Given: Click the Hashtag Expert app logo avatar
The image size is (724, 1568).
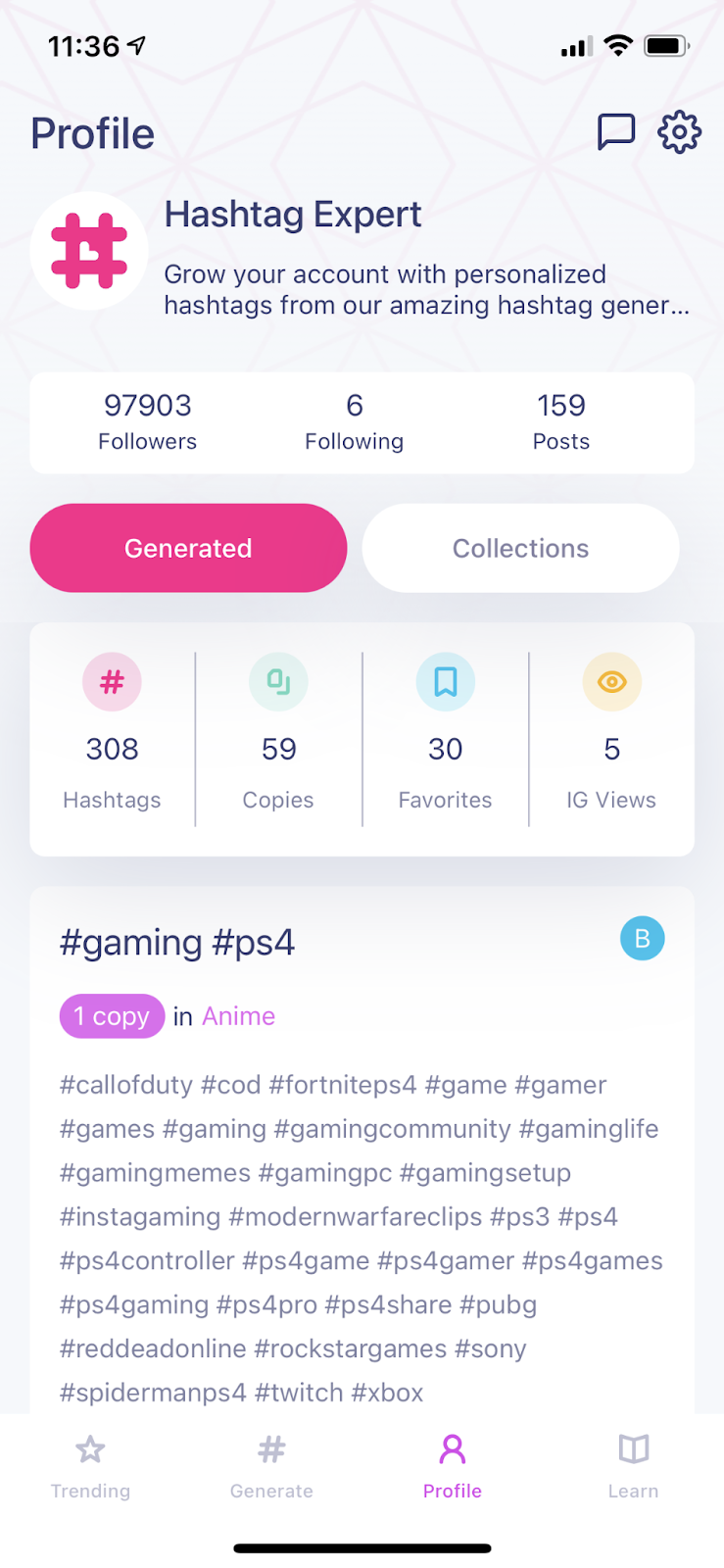Looking at the screenshot, I should [89, 251].
